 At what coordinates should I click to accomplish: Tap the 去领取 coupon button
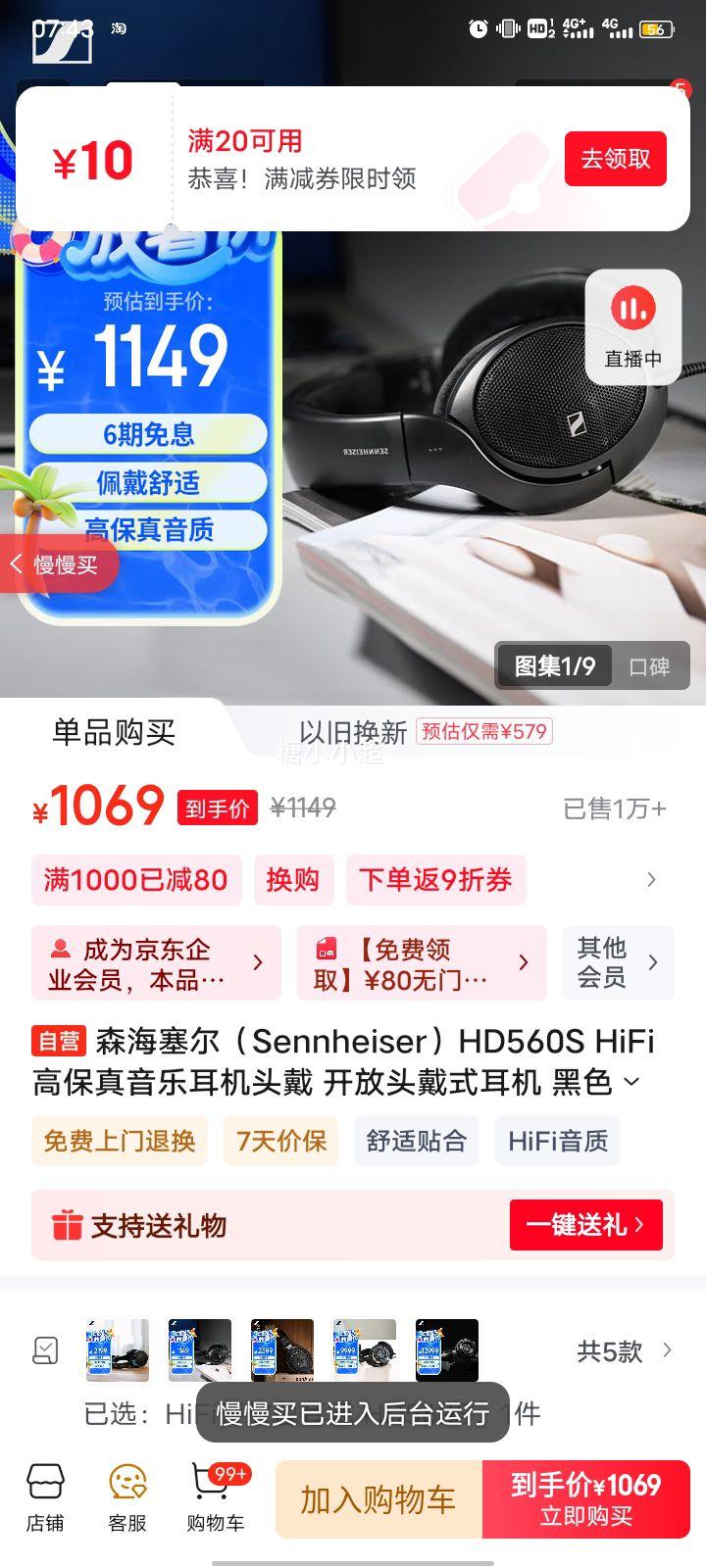tap(615, 158)
